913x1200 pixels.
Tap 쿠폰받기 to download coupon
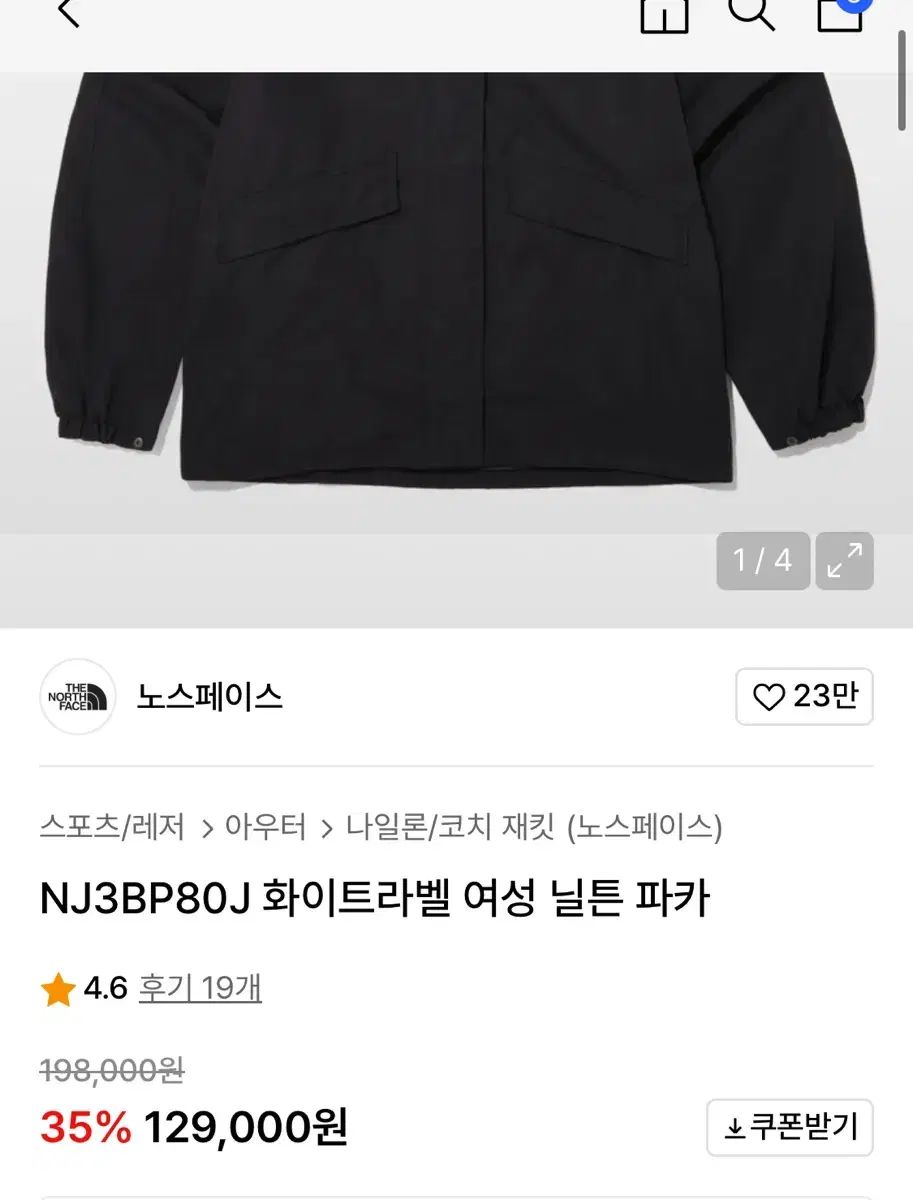[789, 1128]
